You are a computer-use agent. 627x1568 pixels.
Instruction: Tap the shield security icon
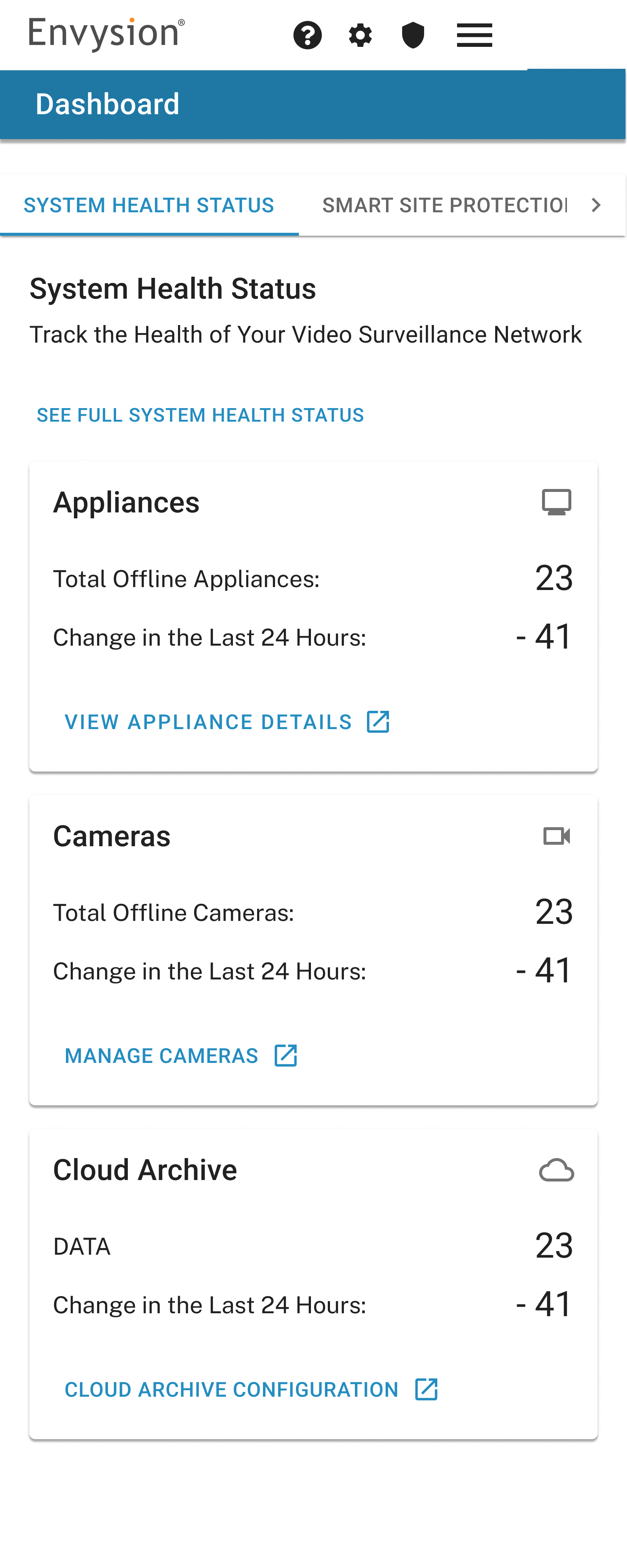coord(412,35)
